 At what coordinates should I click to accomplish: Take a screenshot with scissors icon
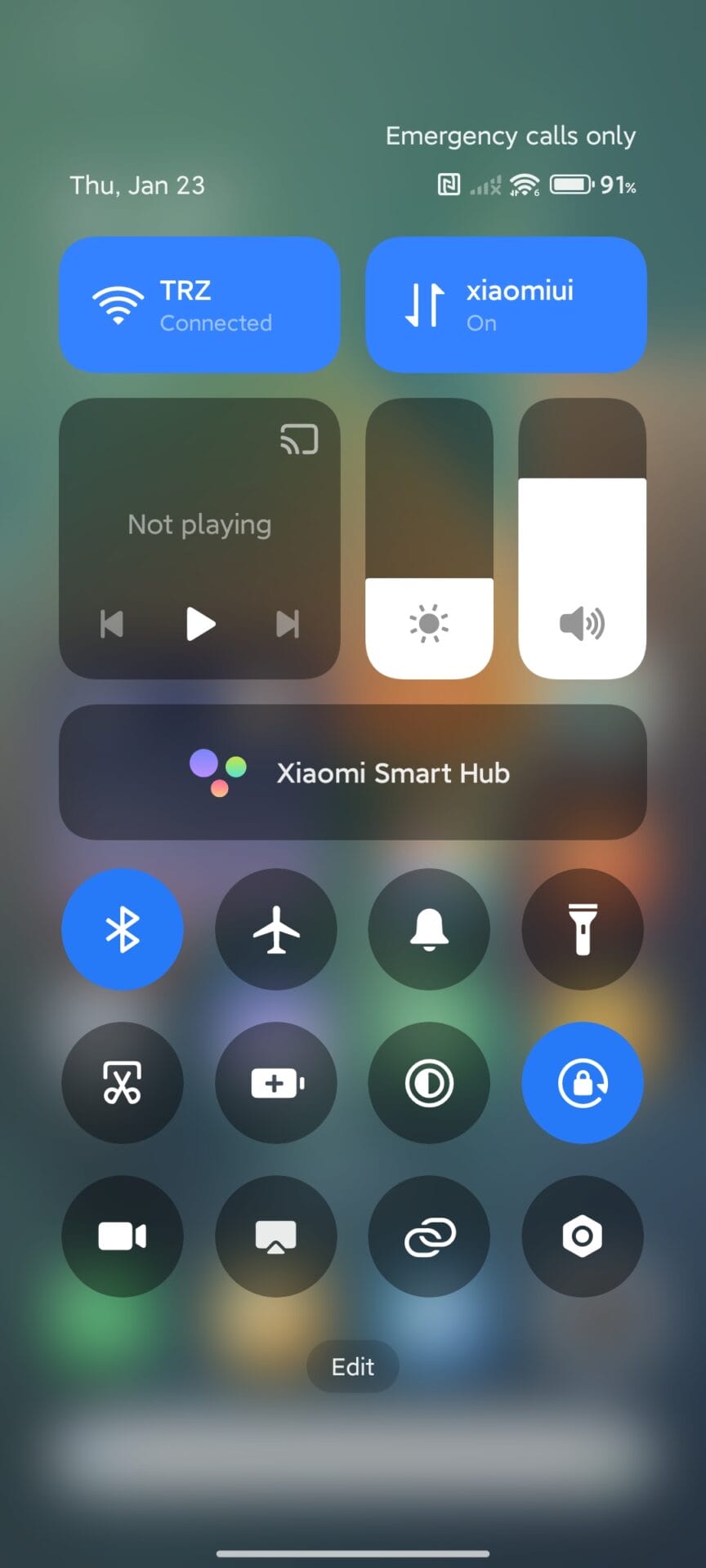[123, 1083]
